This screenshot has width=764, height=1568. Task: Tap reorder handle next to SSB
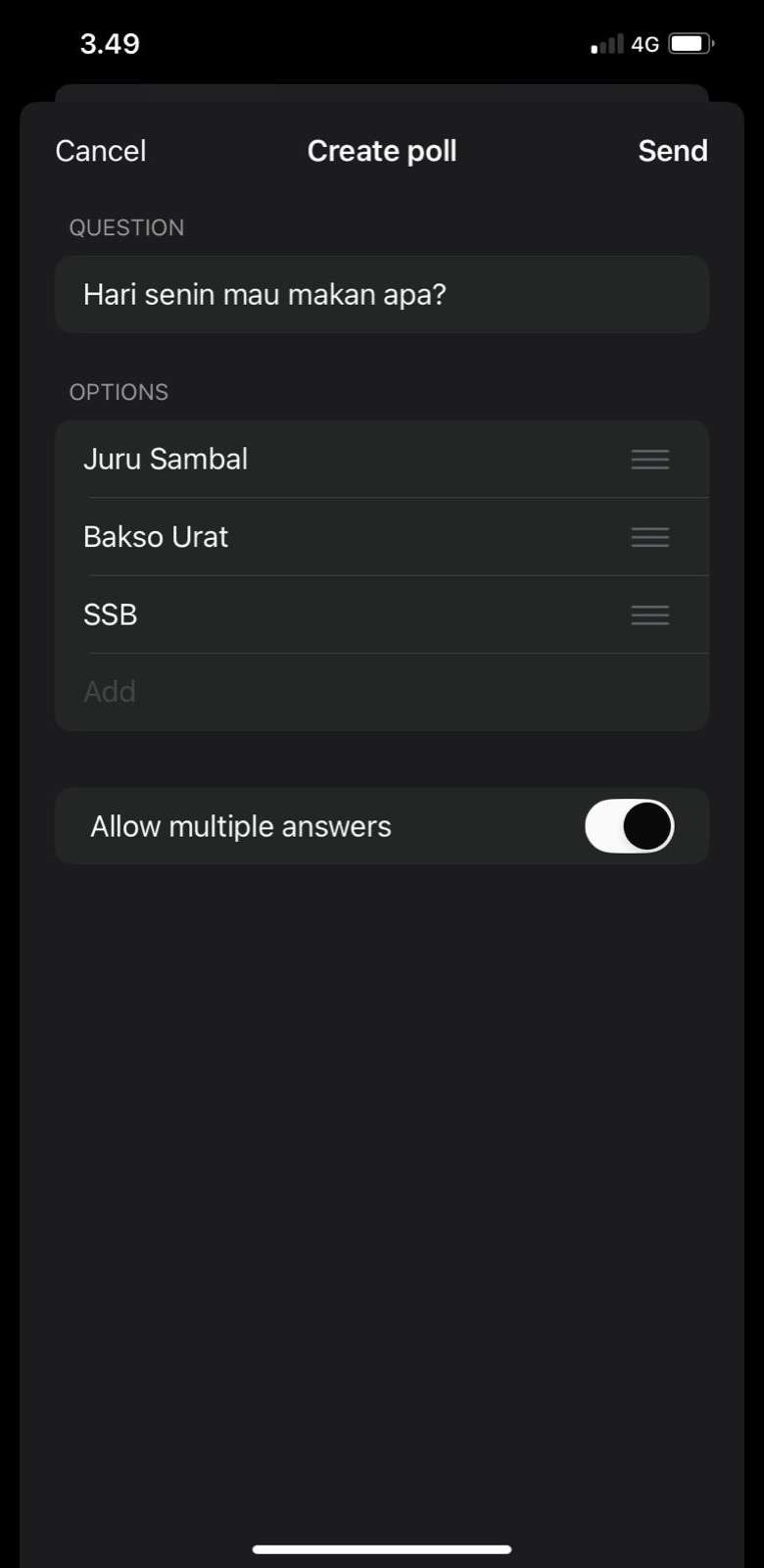pyautogui.click(x=649, y=615)
